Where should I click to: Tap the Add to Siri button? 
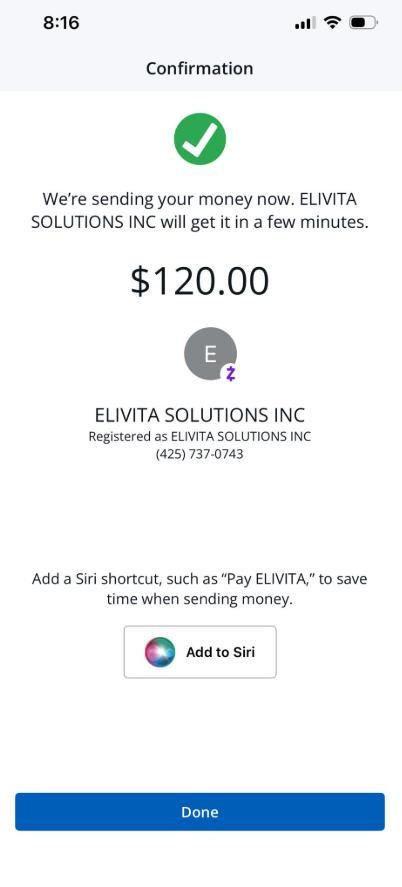coord(200,652)
